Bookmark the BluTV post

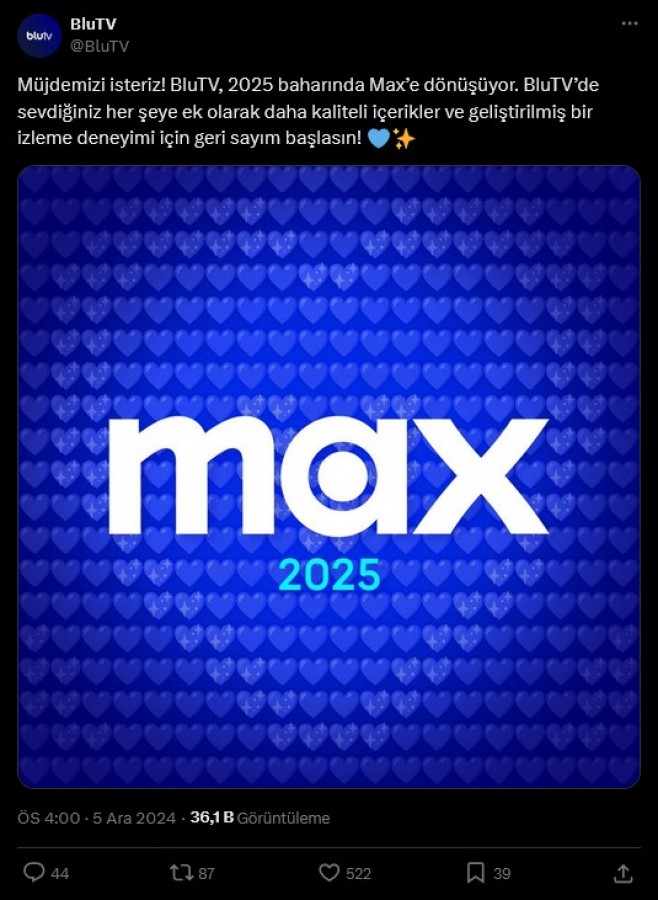pyautogui.click(x=476, y=872)
